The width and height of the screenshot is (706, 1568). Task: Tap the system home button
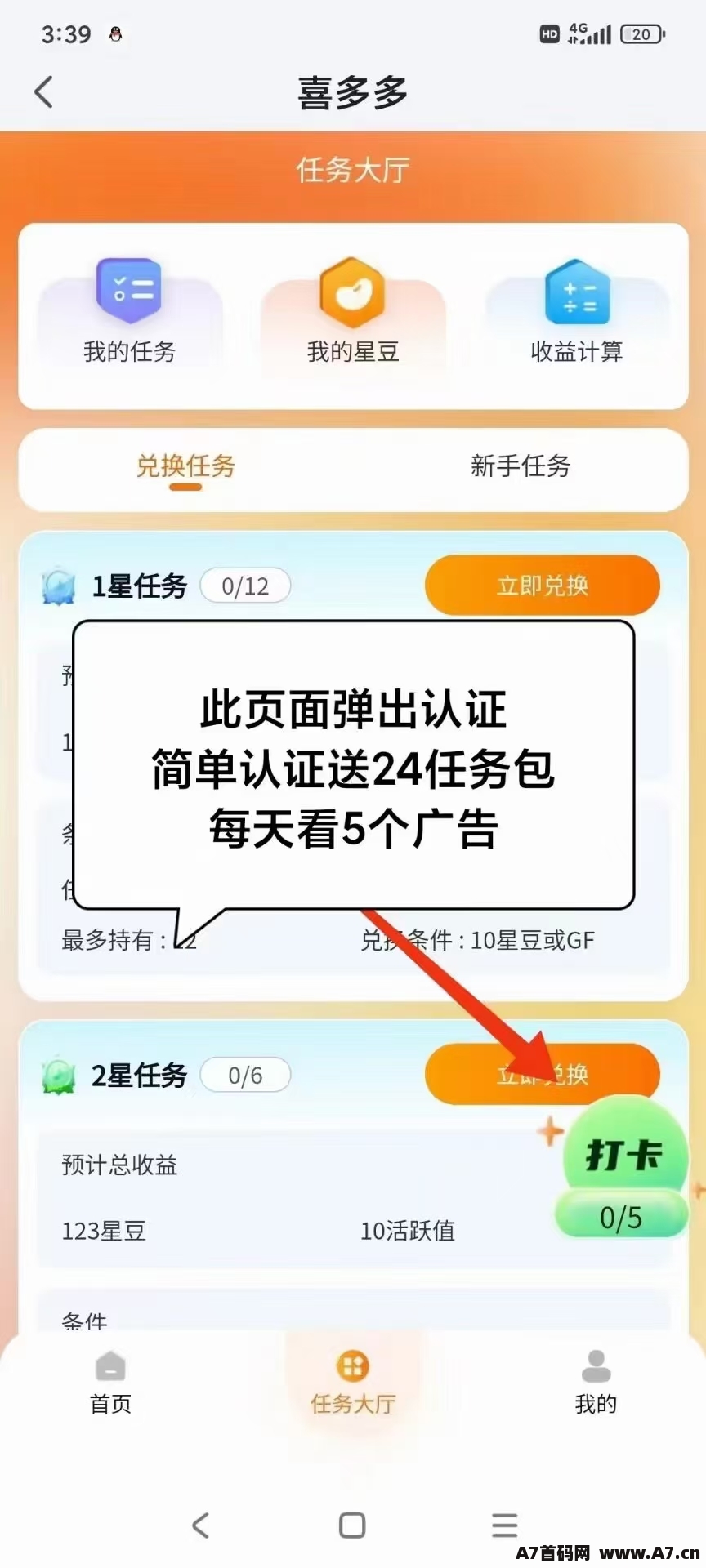352,1525
